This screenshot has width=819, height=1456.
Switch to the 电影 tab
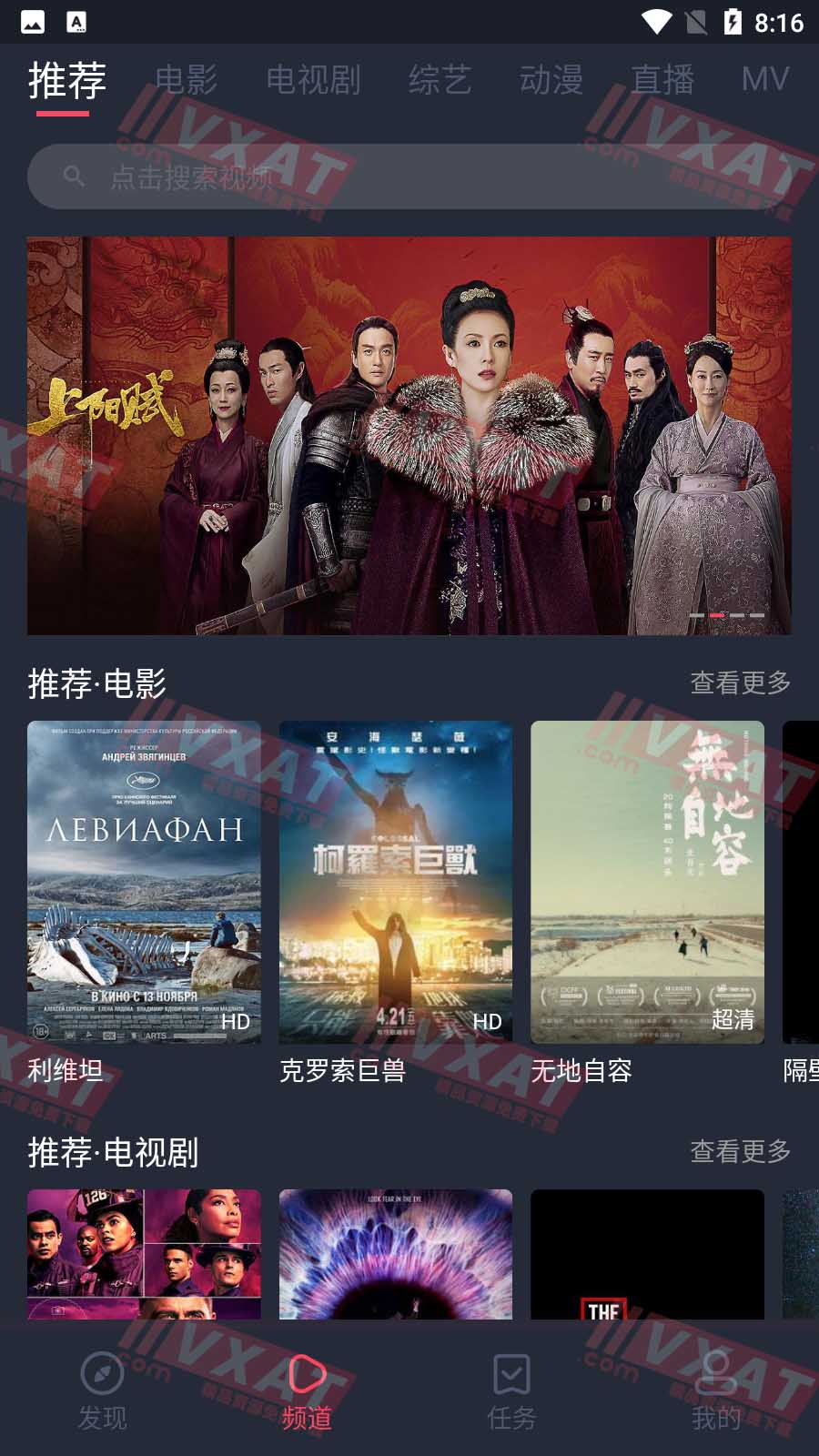[x=187, y=80]
